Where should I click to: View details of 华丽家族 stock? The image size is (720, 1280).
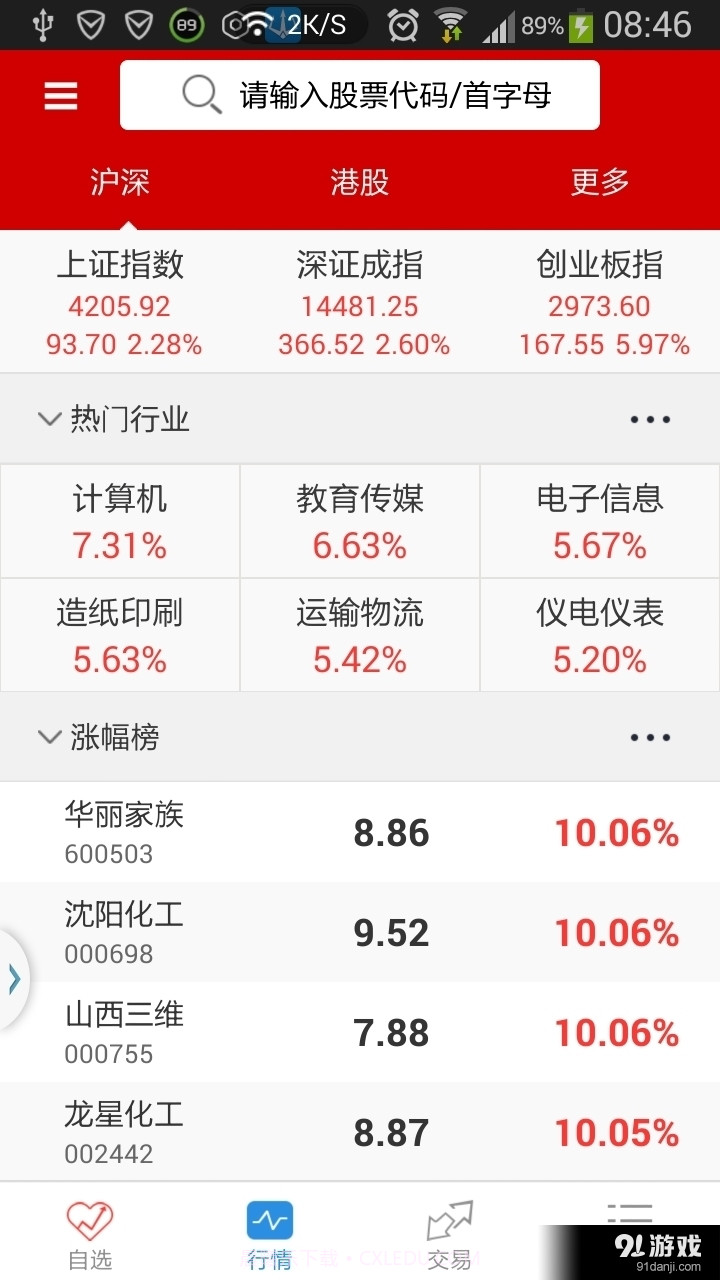[360, 831]
